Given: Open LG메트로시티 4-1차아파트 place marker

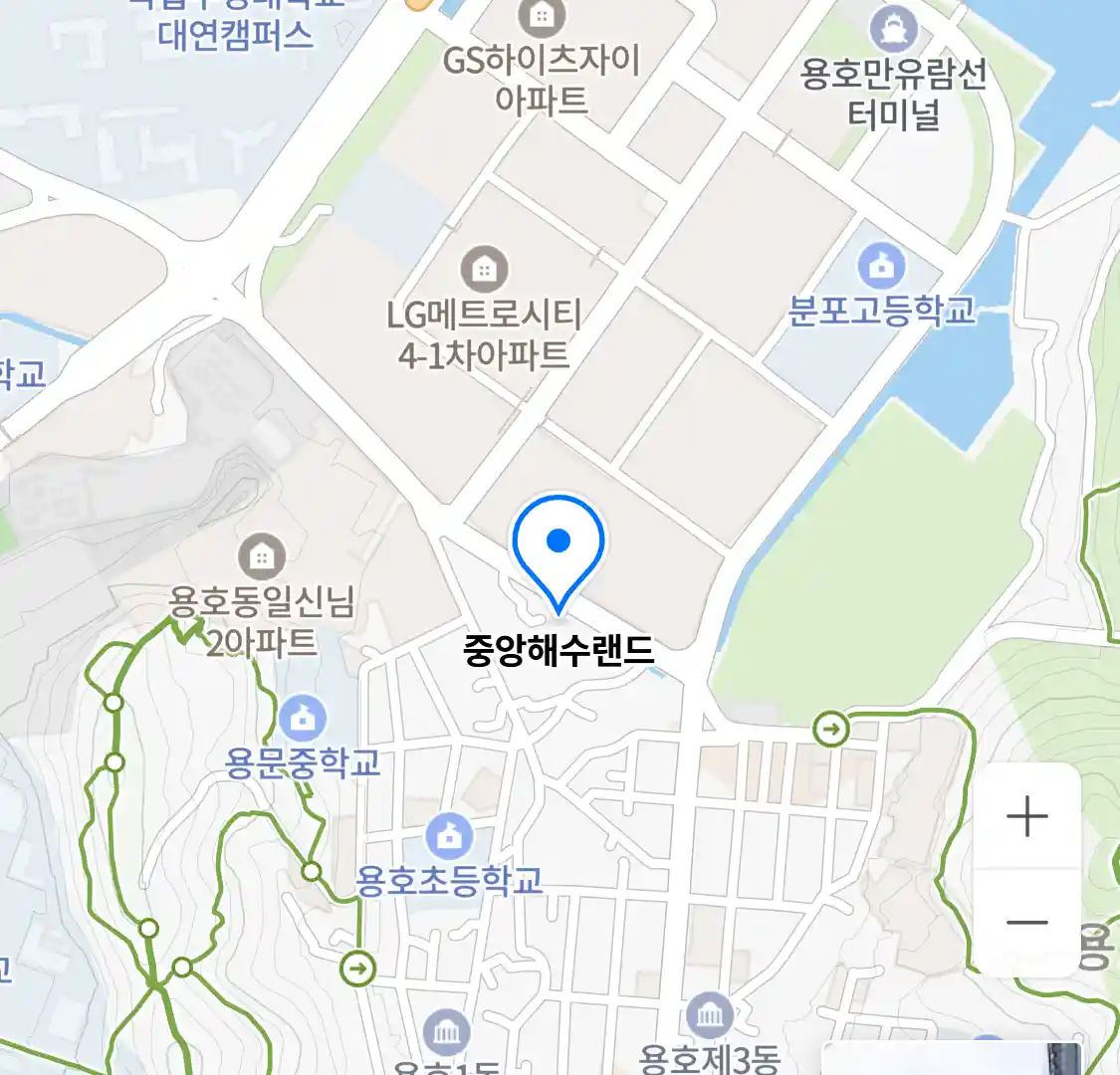Looking at the screenshot, I should [x=484, y=269].
